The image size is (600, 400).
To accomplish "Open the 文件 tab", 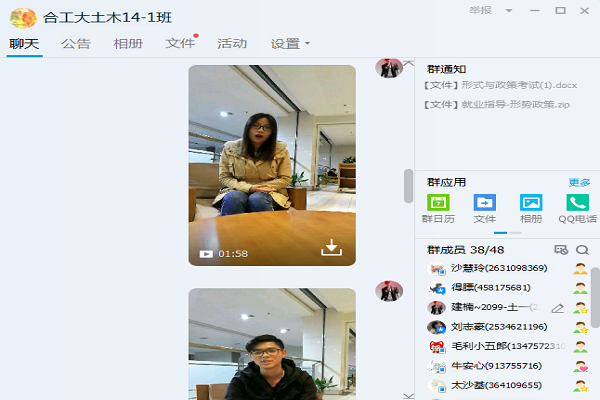I will coord(180,44).
